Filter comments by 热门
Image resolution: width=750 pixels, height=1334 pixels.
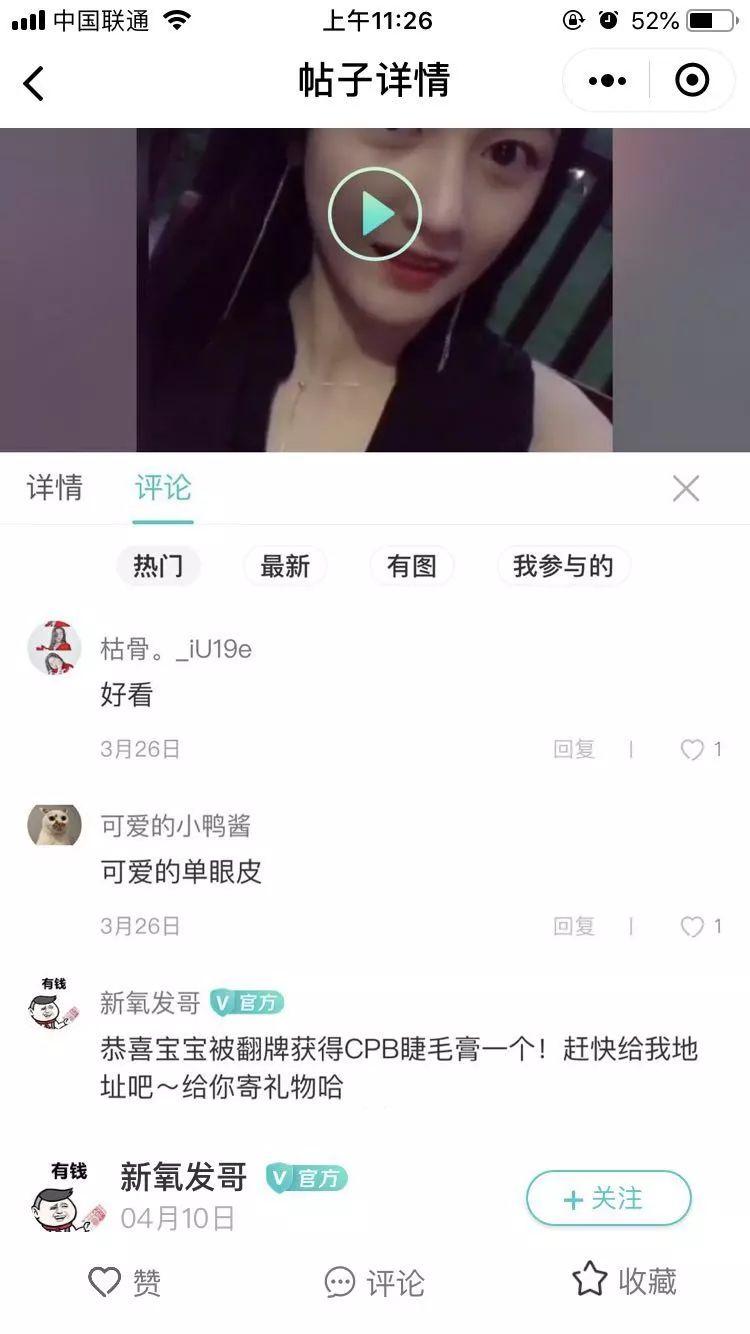click(158, 566)
